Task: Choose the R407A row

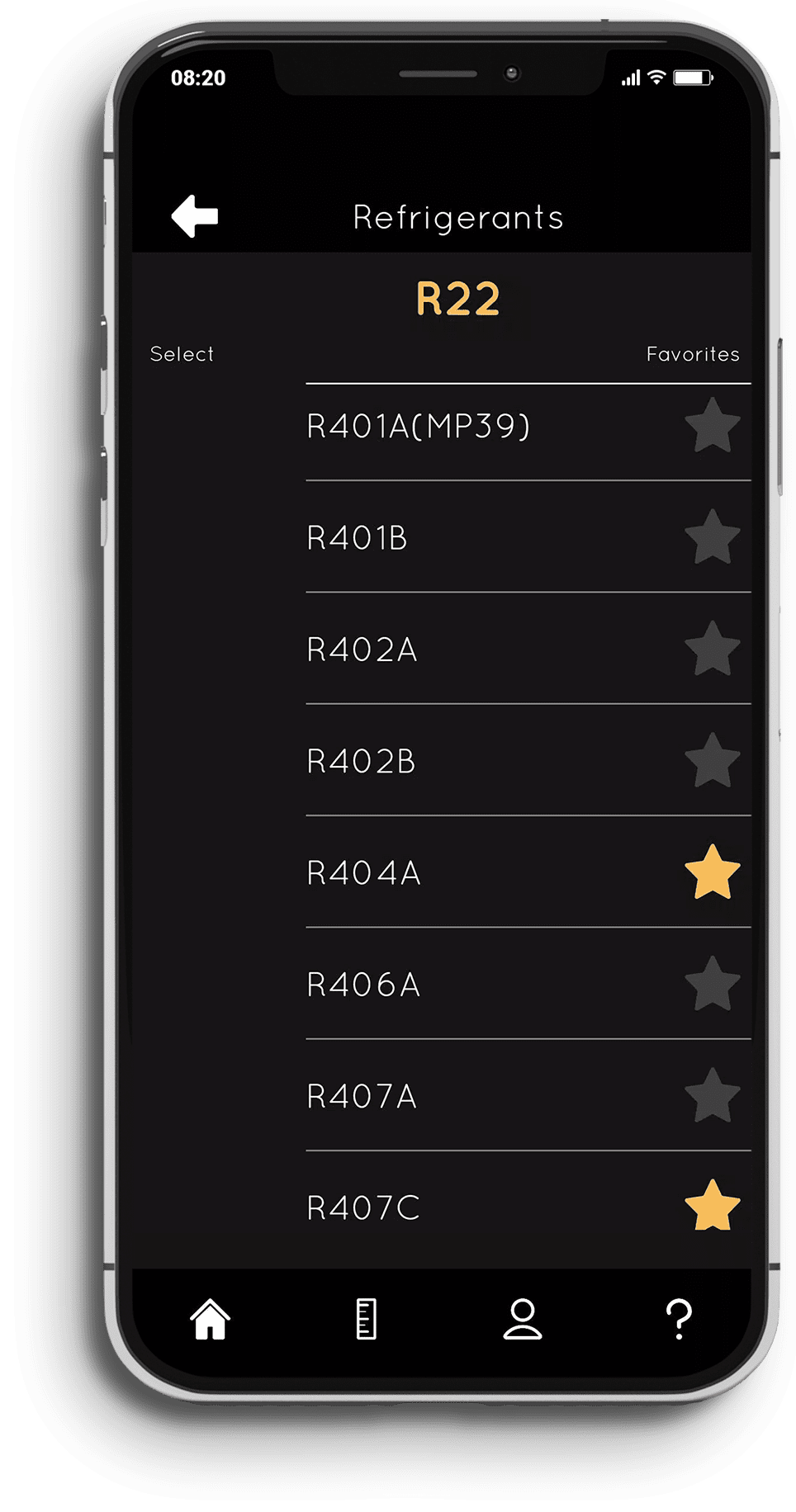Action: (362, 1097)
